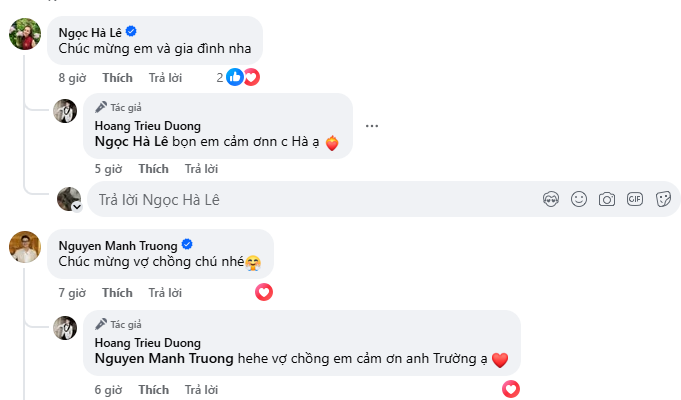Insert an emoji in the reply
Screen dimensions: 681x400
(x=578, y=200)
